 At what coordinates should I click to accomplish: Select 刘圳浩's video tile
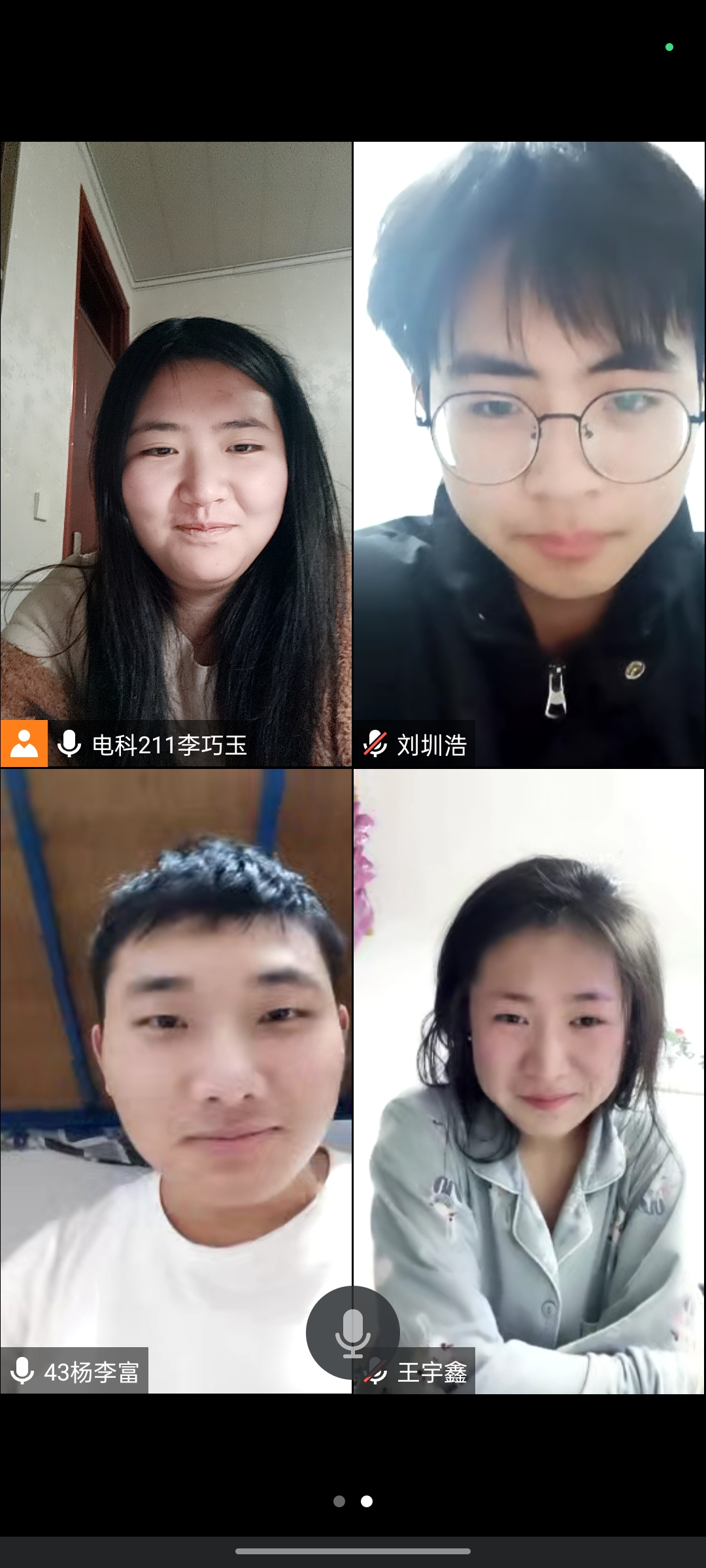pyautogui.click(x=529, y=453)
